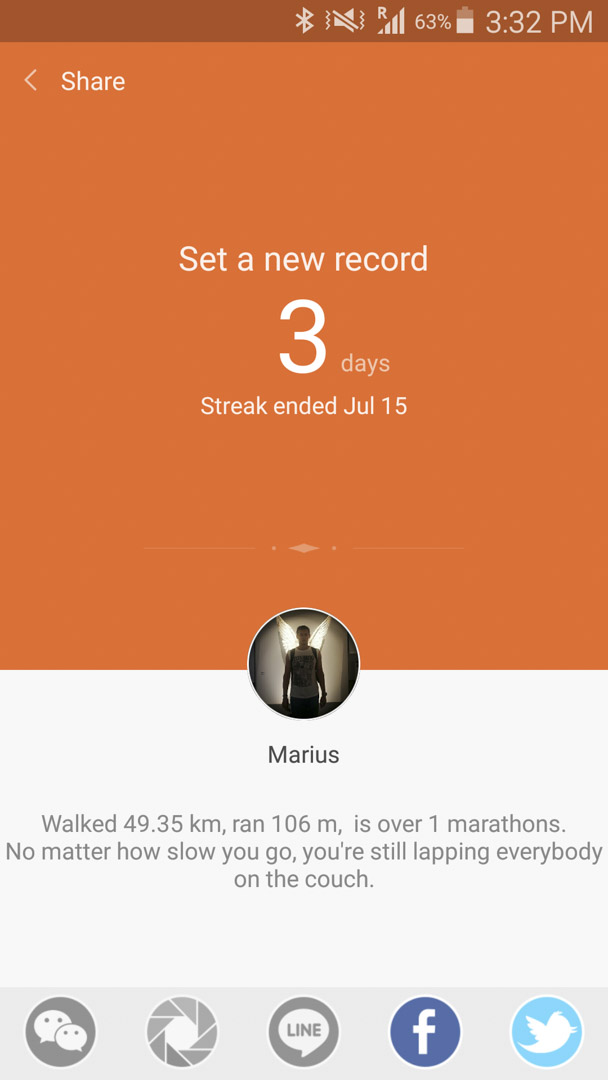Share the record on Twitter
The height and width of the screenshot is (1080, 608).
coord(547,1032)
